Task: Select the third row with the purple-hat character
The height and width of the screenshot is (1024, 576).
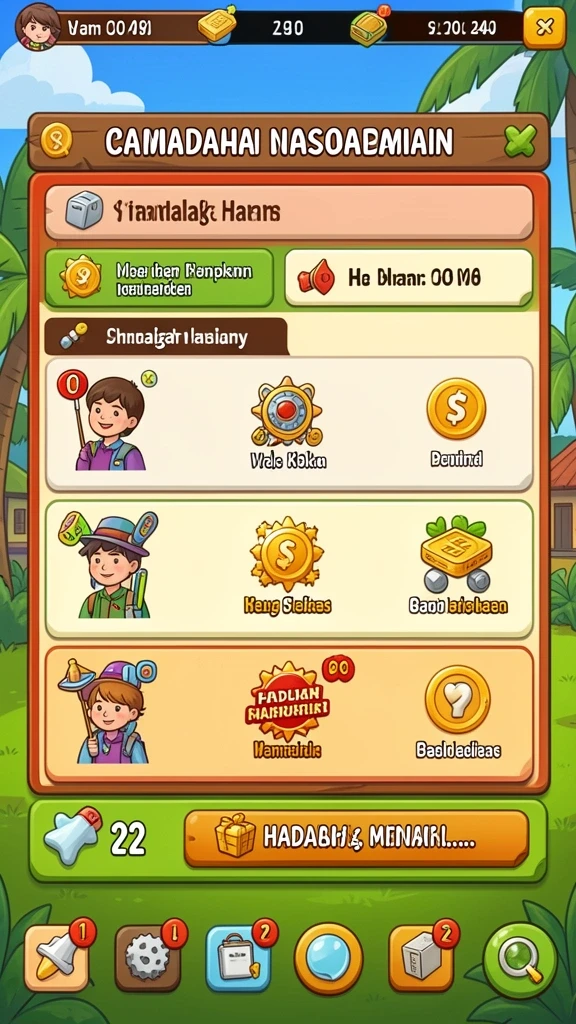Action: click(x=289, y=714)
